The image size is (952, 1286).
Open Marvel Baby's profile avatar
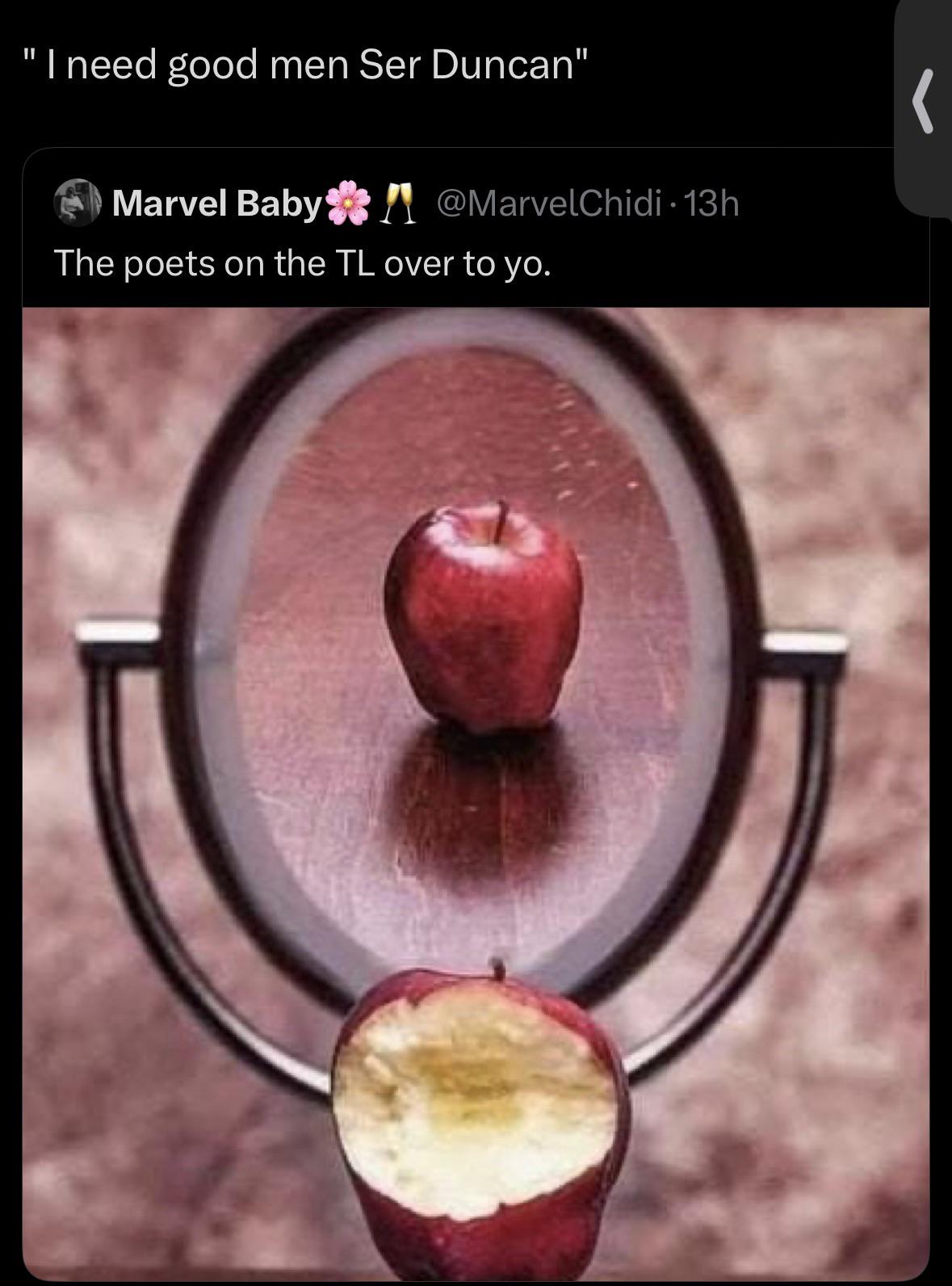click(76, 203)
